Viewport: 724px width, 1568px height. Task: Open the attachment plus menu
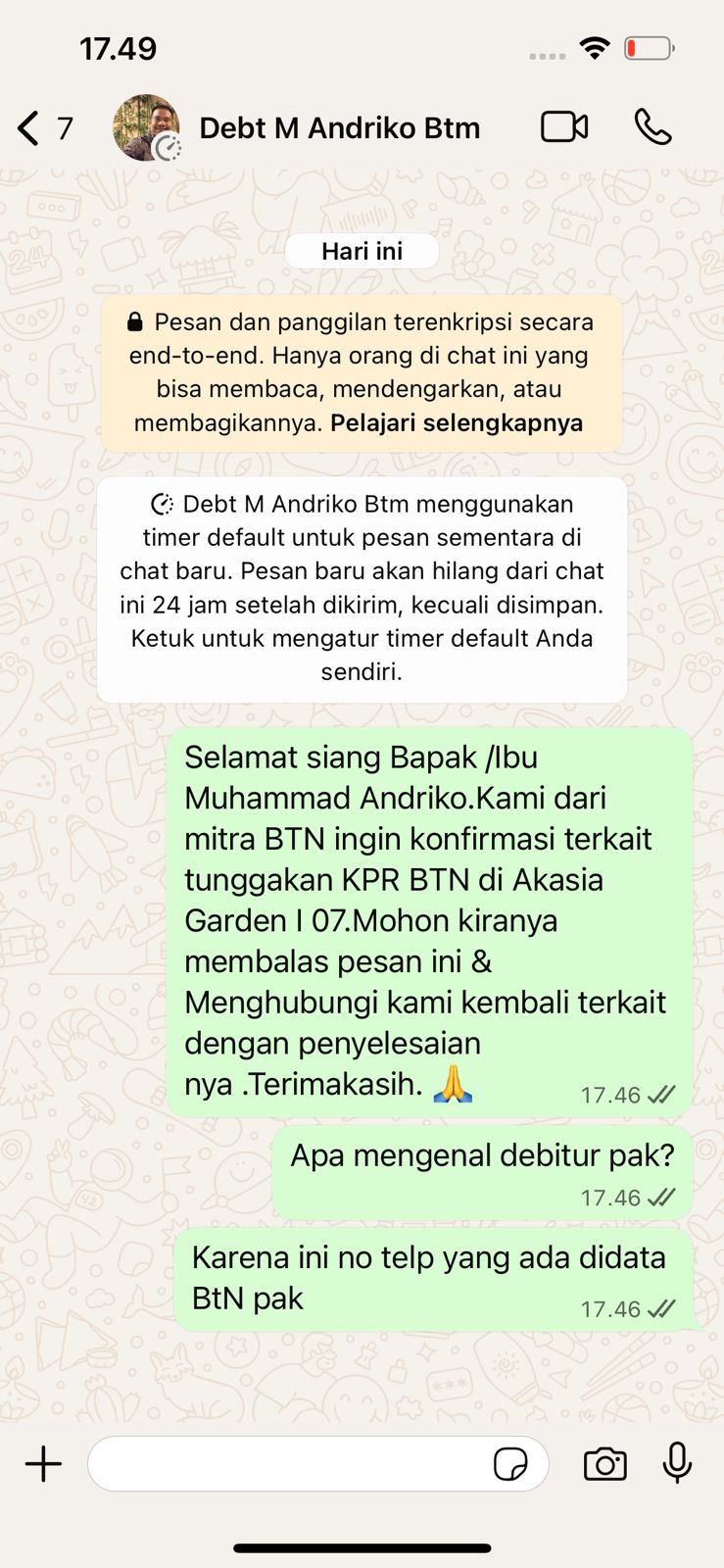(43, 1464)
